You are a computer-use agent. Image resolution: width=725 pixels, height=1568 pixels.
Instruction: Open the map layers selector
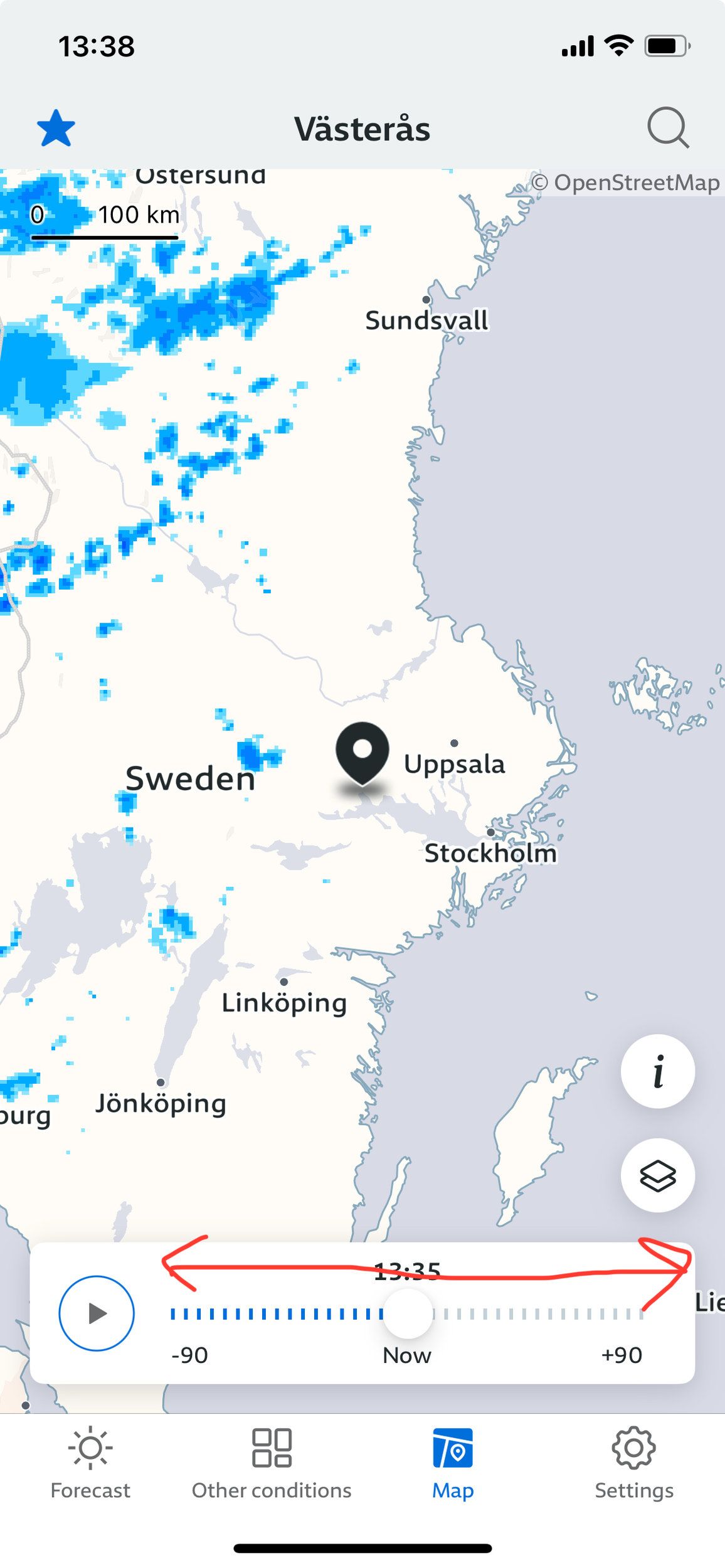pos(657,1175)
